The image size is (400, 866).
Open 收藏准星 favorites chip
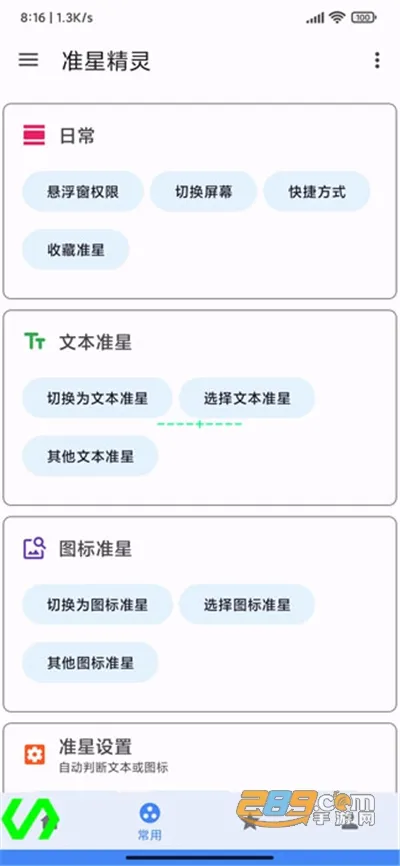[76, 250]
